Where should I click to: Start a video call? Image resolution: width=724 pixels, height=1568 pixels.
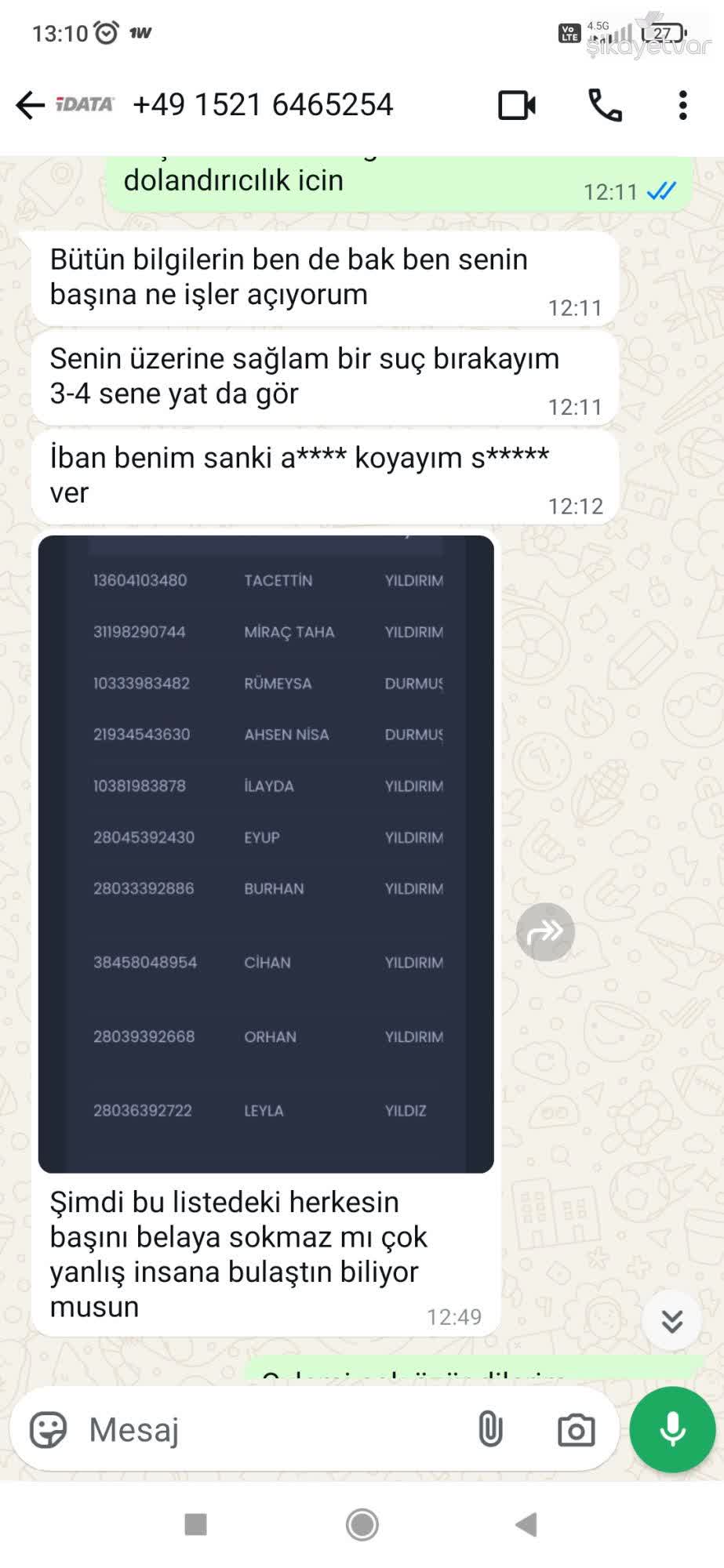pos(517,105)
